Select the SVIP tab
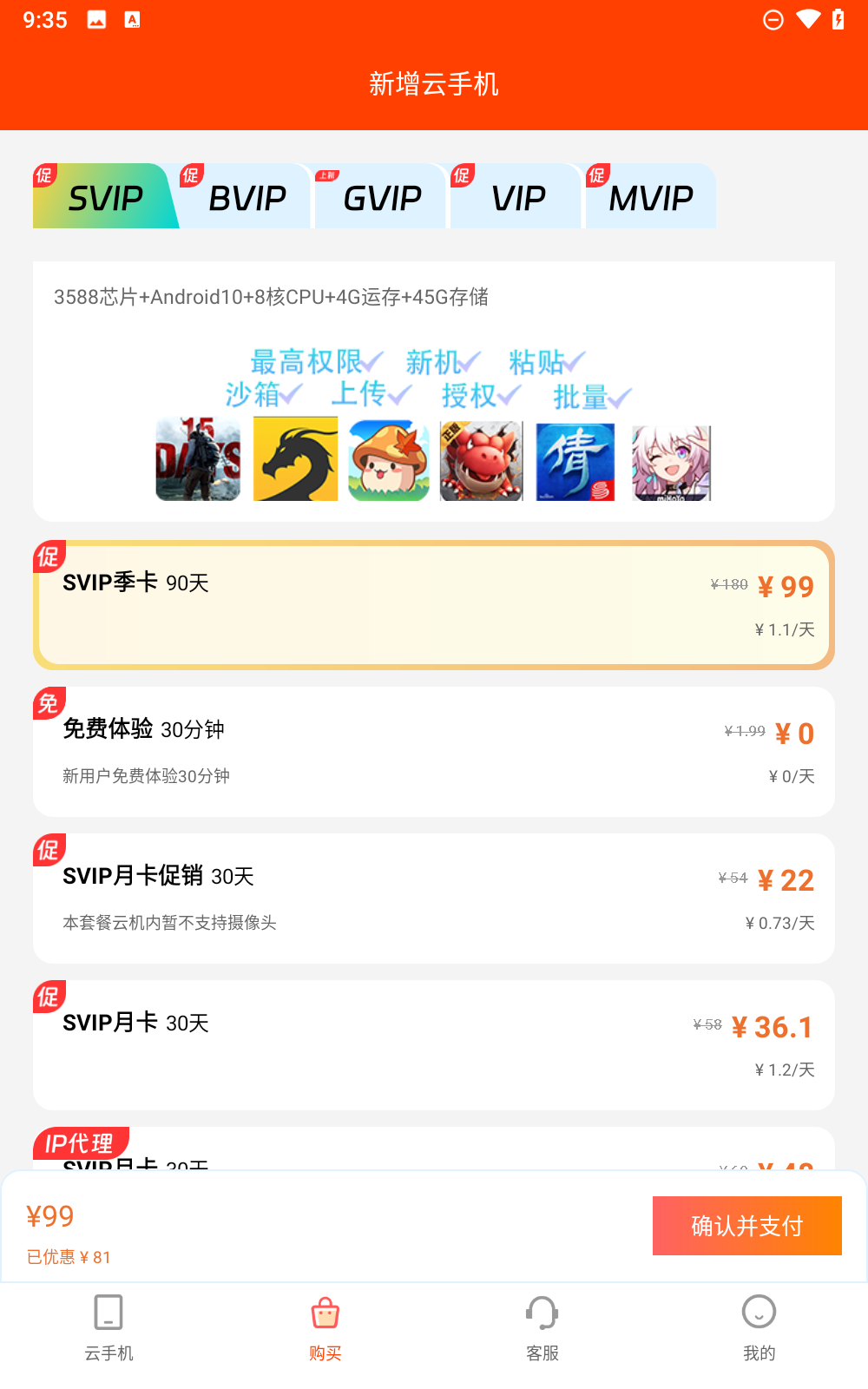This screenshot has height=1389, width=868. 105,198
